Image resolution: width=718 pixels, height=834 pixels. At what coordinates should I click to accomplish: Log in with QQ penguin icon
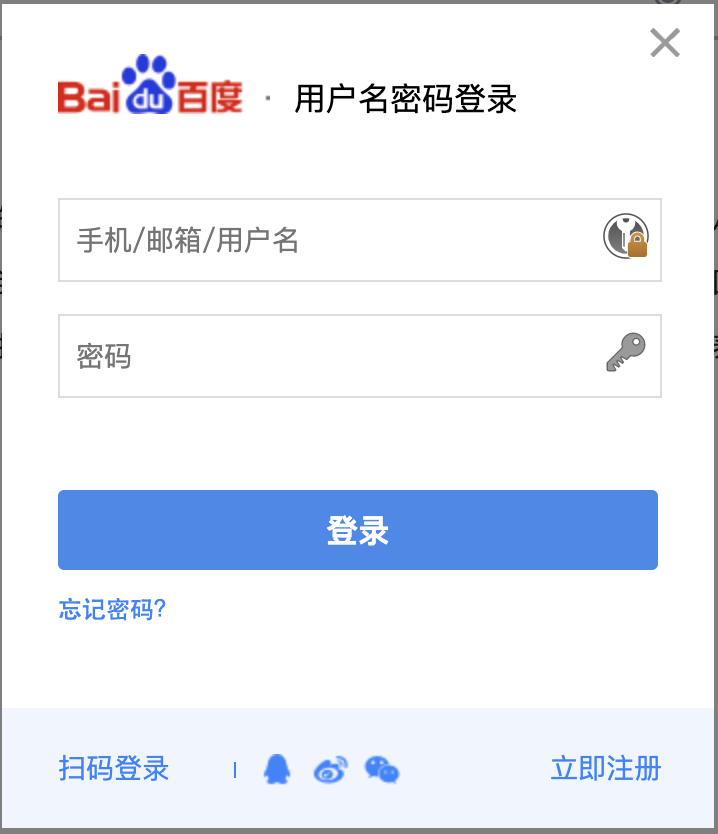276,768
